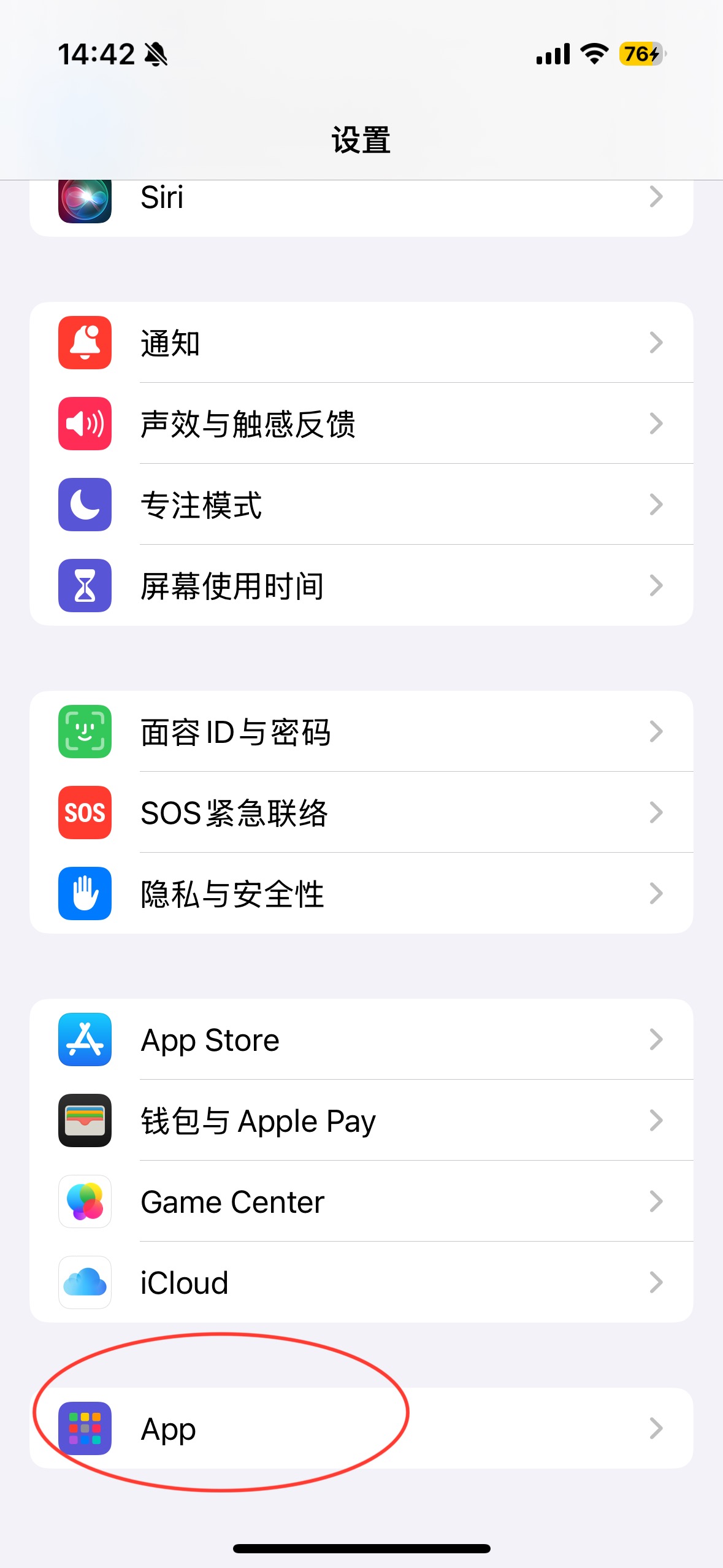Go to 隐私与安全性

pyautogui.click(x=361, y=893)
